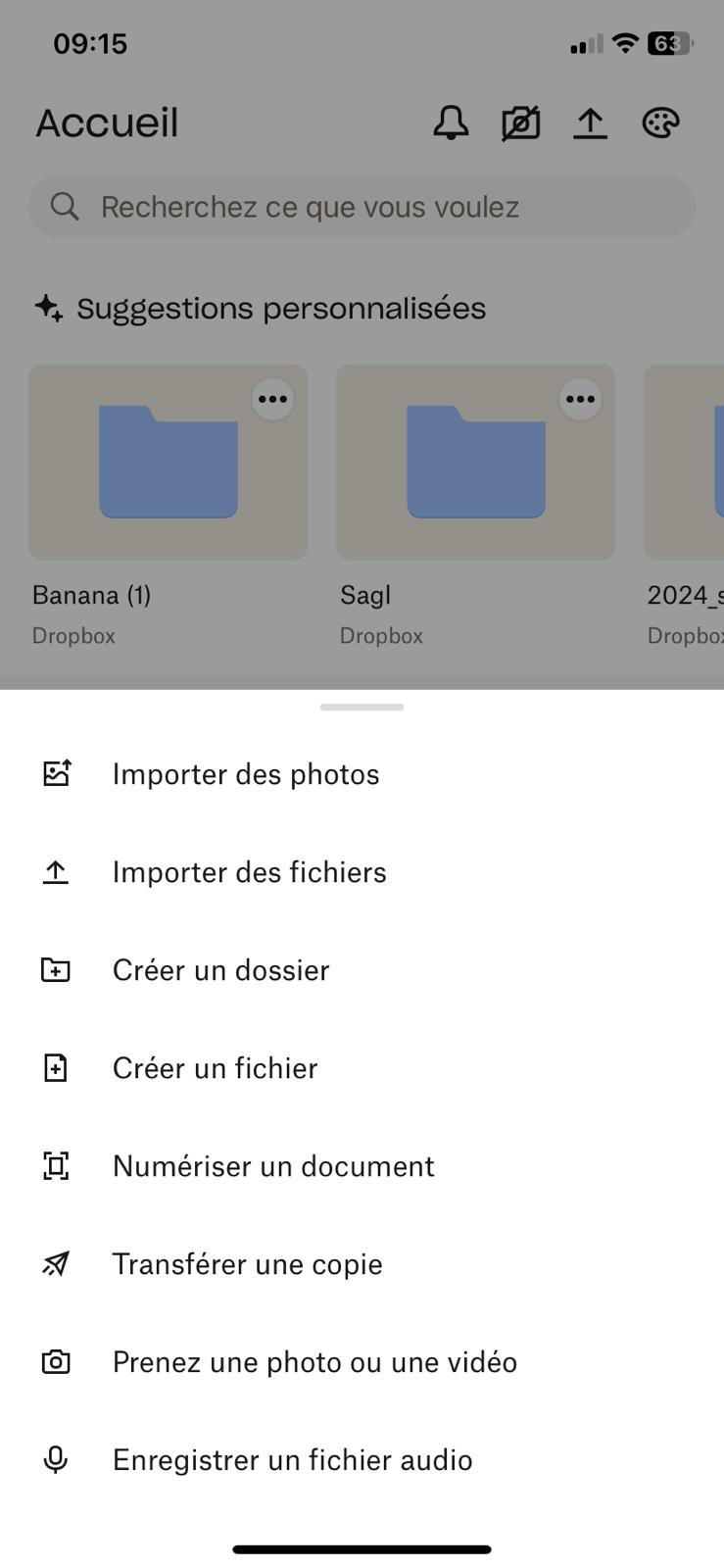This screenshot has height=1568, width=724.
Task: Choose Numériser un document from menu
Action: coord(272,1165)
